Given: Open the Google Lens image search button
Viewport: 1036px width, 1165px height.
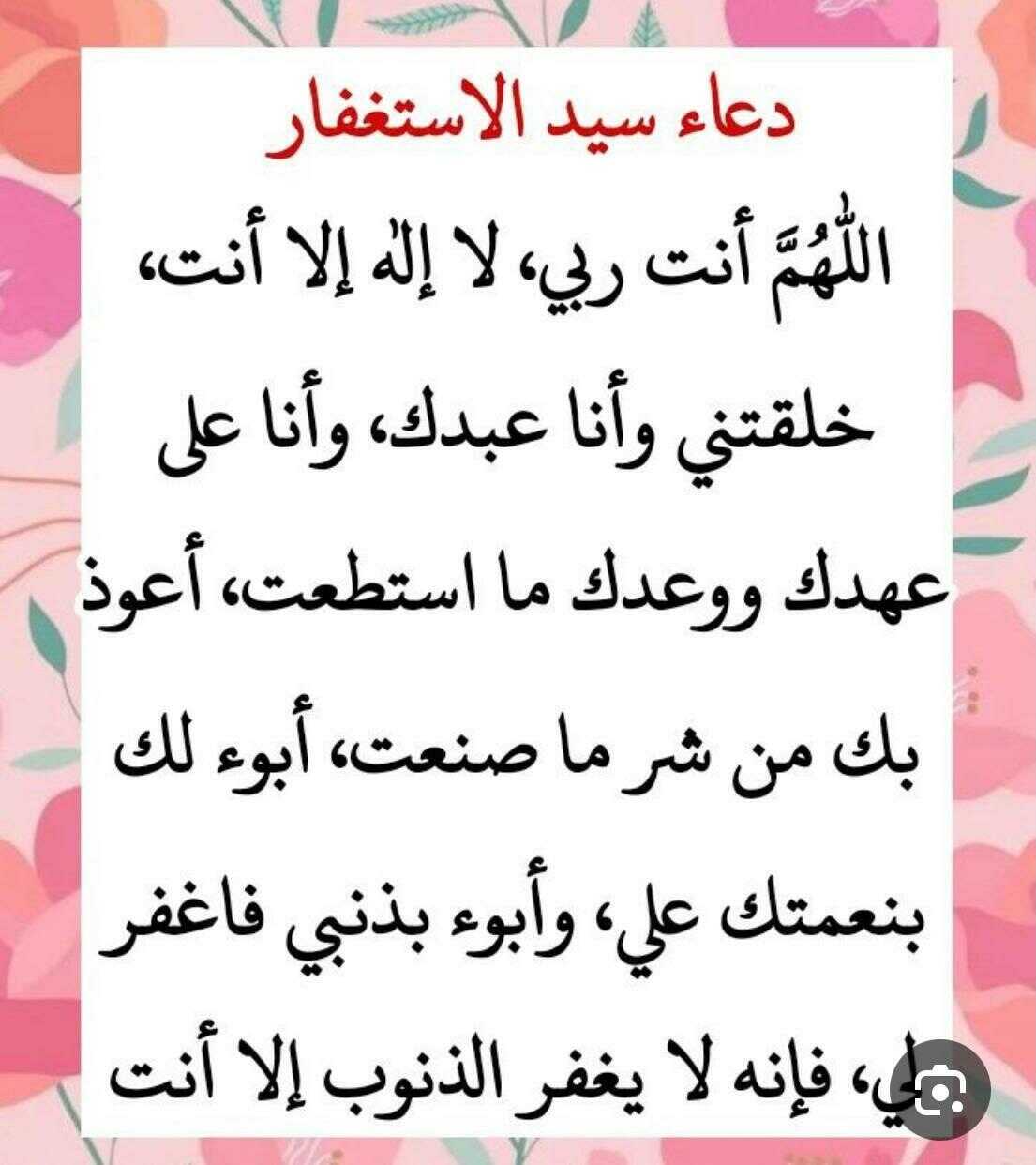Looking at the screenshot, I should coord(940,1089).
